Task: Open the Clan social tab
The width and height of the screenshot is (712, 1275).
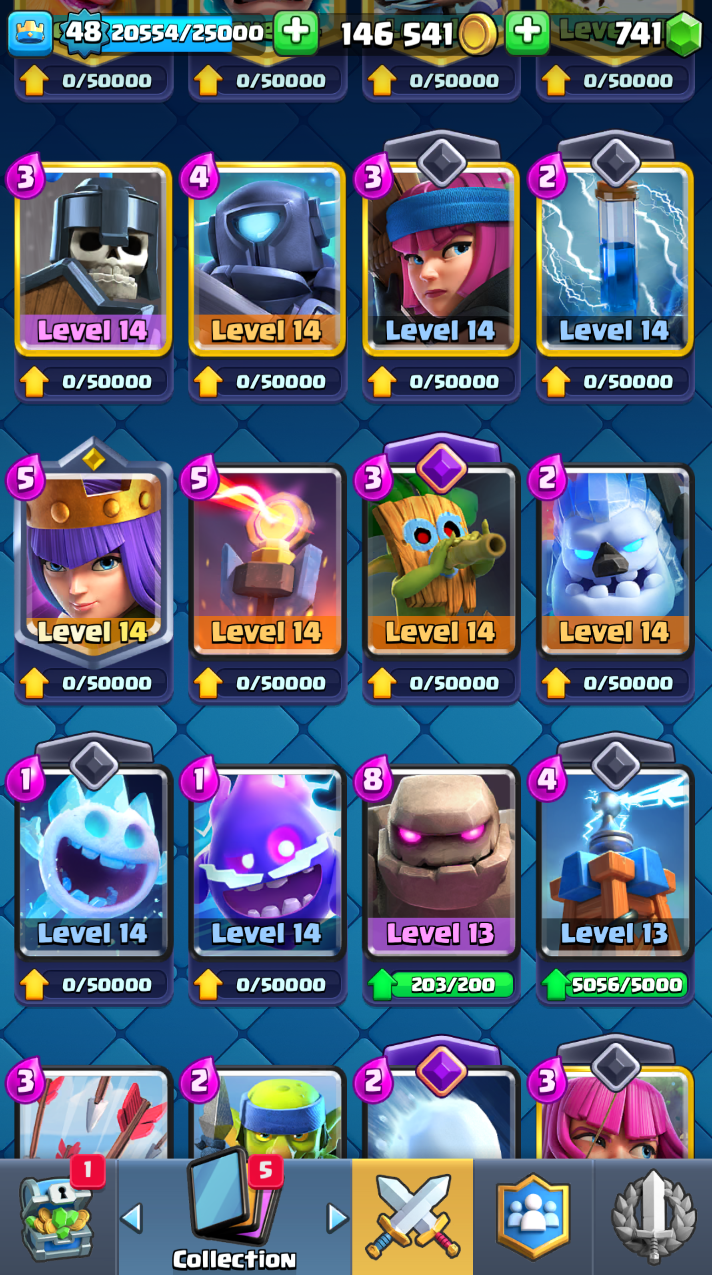Action: [x=533, y=1217]
